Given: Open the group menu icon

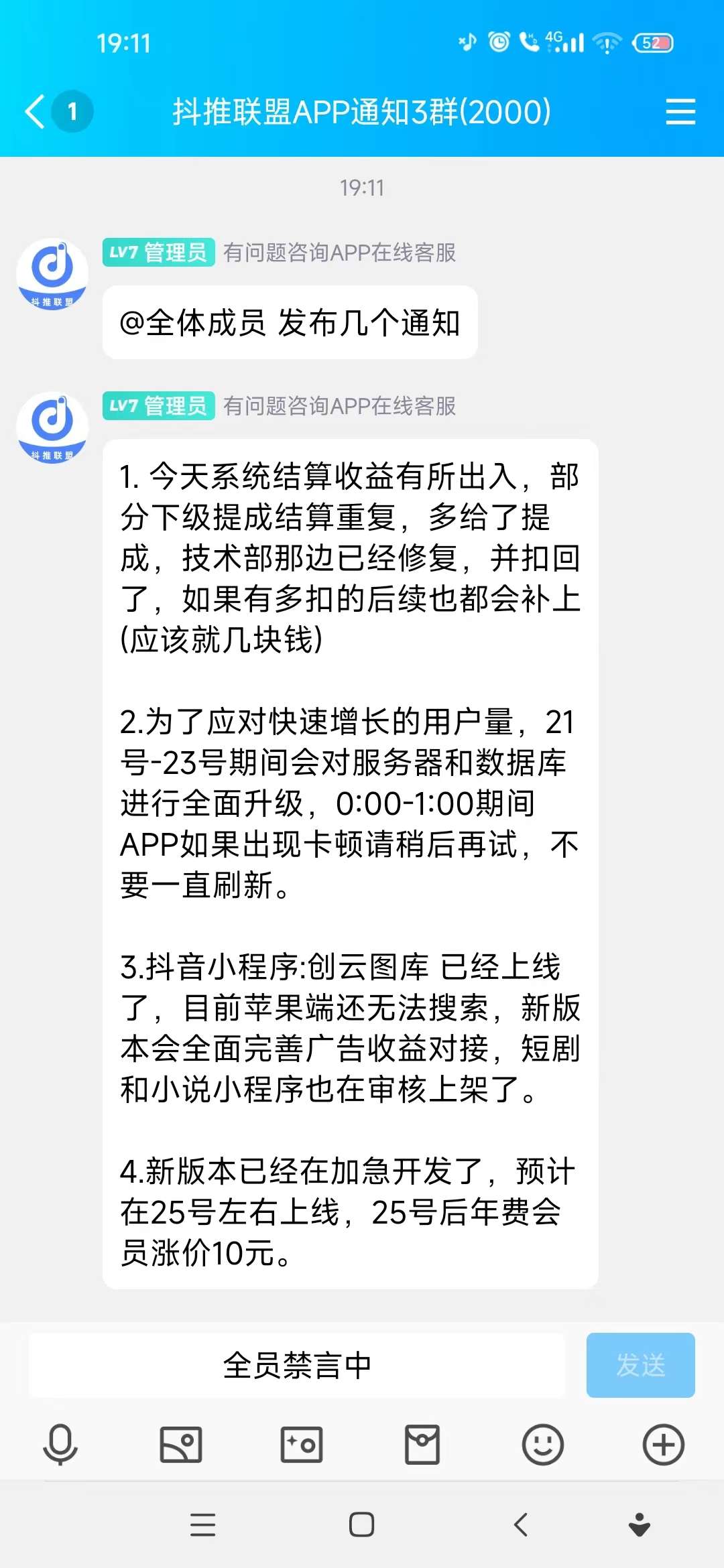Looking at the screenshot, I should [x=680, y=111].
